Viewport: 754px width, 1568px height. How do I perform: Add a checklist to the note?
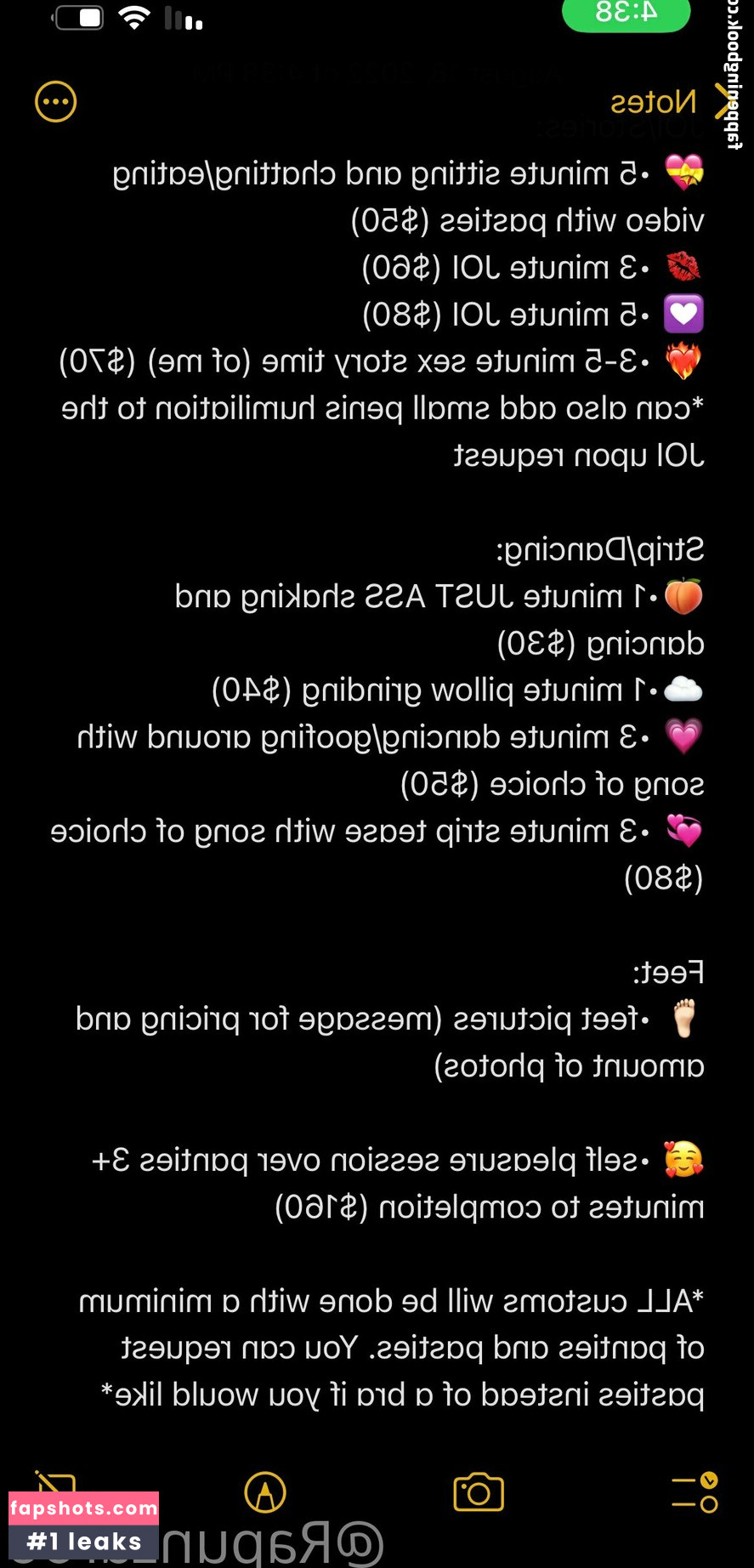694,1493
